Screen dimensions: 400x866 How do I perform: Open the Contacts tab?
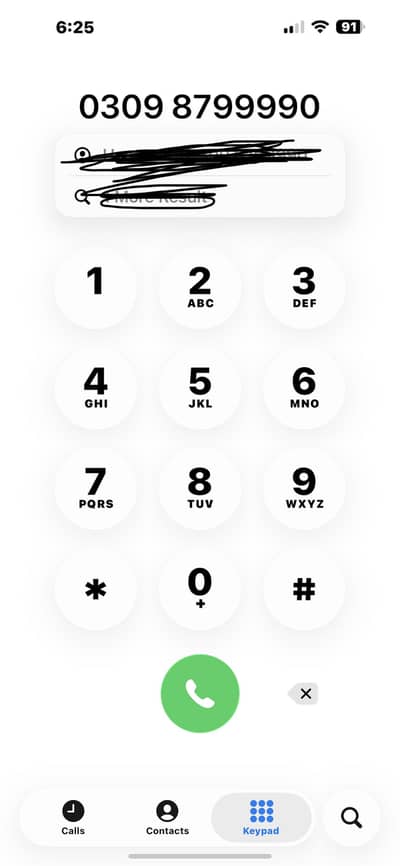(x=167, y=818)
